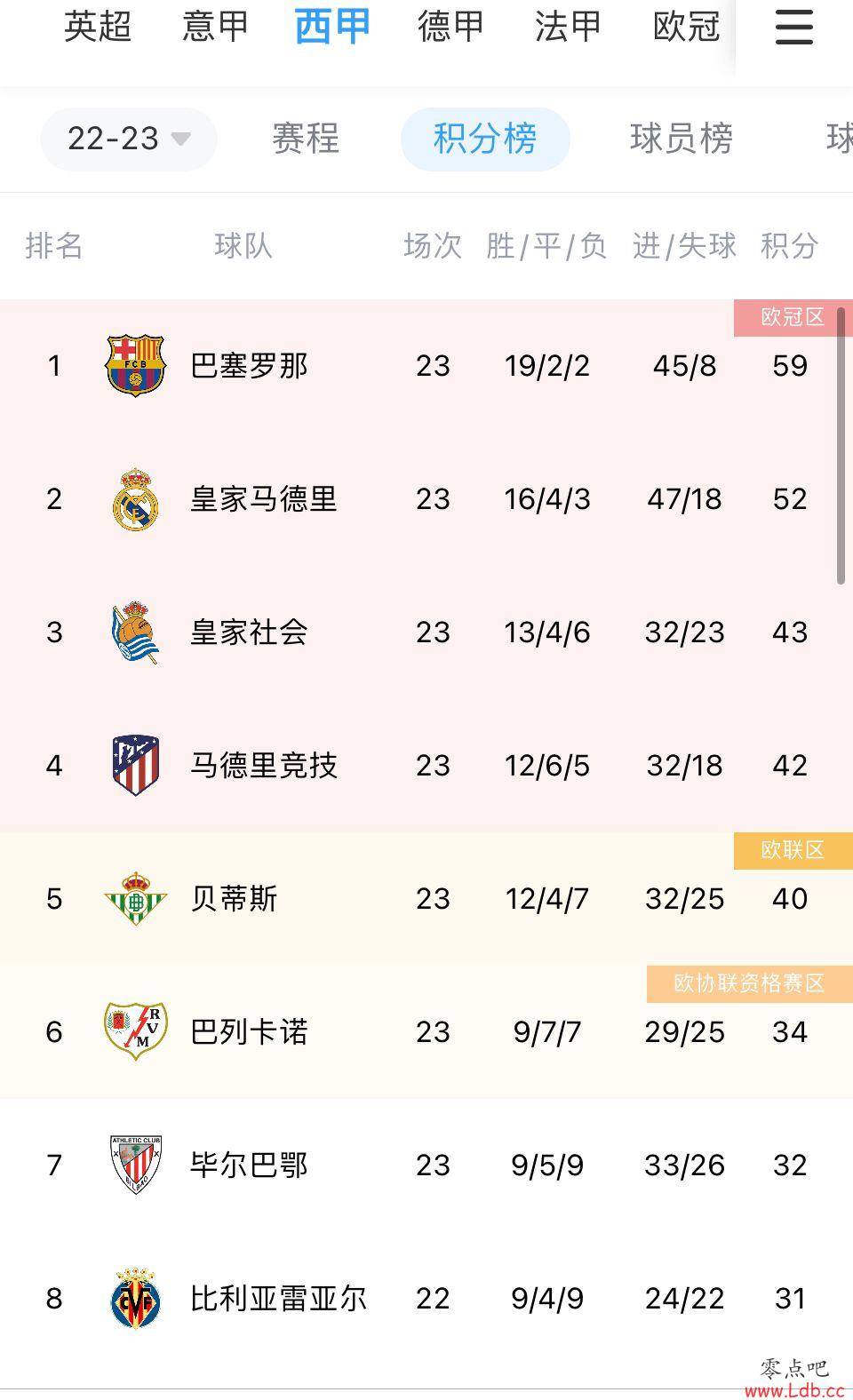Screen dimensions: 853x1400
Task: Open the 球员榜 player rankings tab
Action: (x=681, y=139)
